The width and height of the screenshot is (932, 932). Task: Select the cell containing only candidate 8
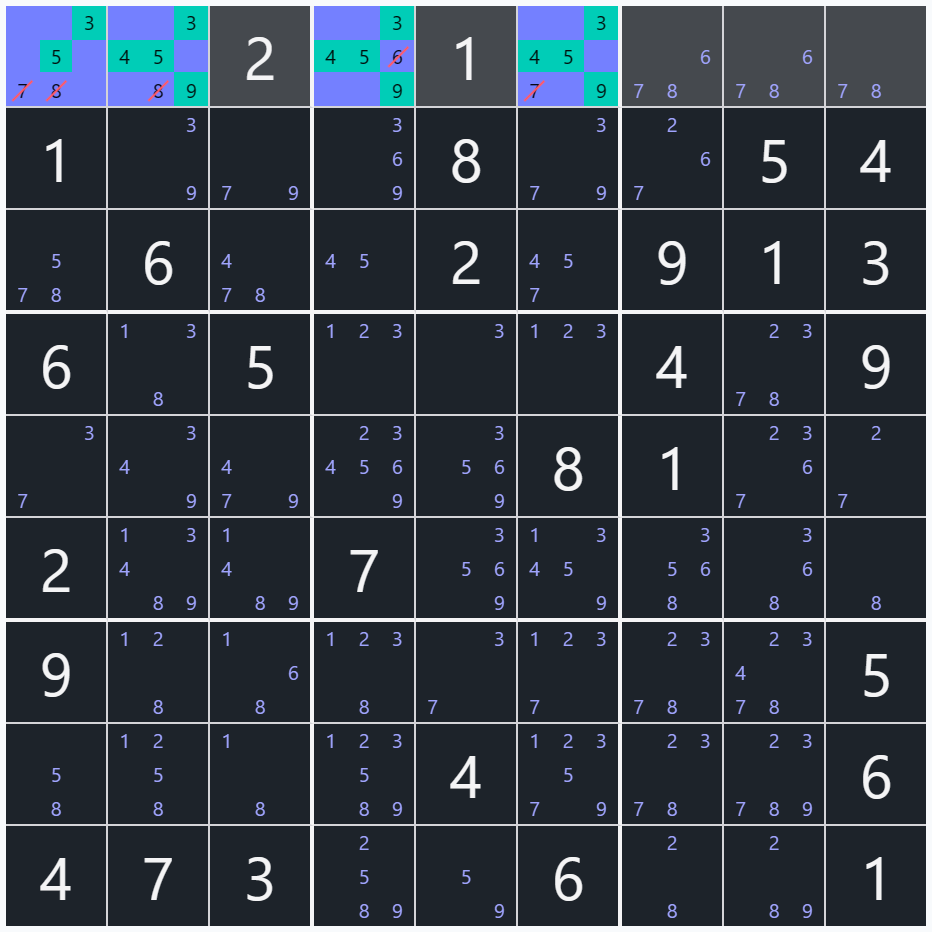coord(875,569)
